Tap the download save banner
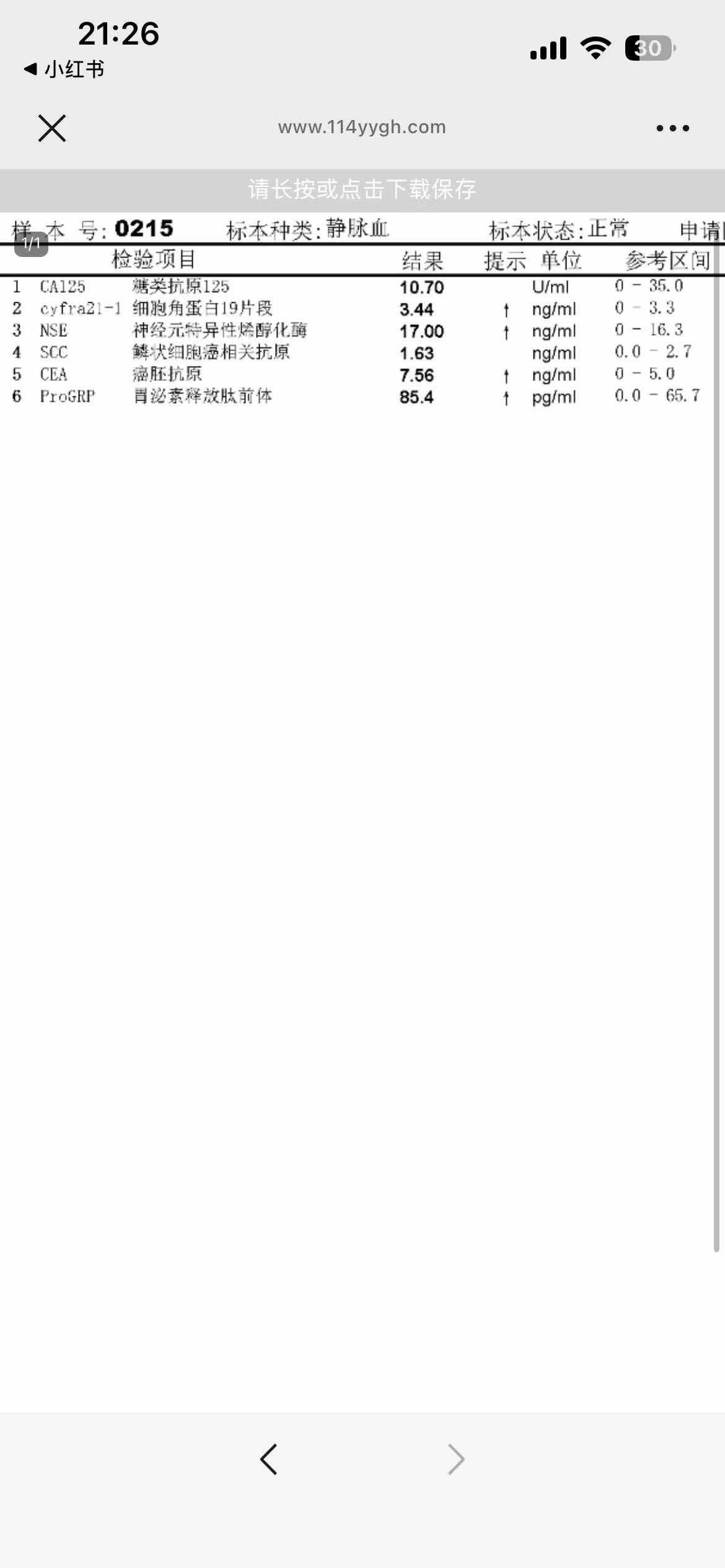This screenshot has height=1568, width=725. 362,189
